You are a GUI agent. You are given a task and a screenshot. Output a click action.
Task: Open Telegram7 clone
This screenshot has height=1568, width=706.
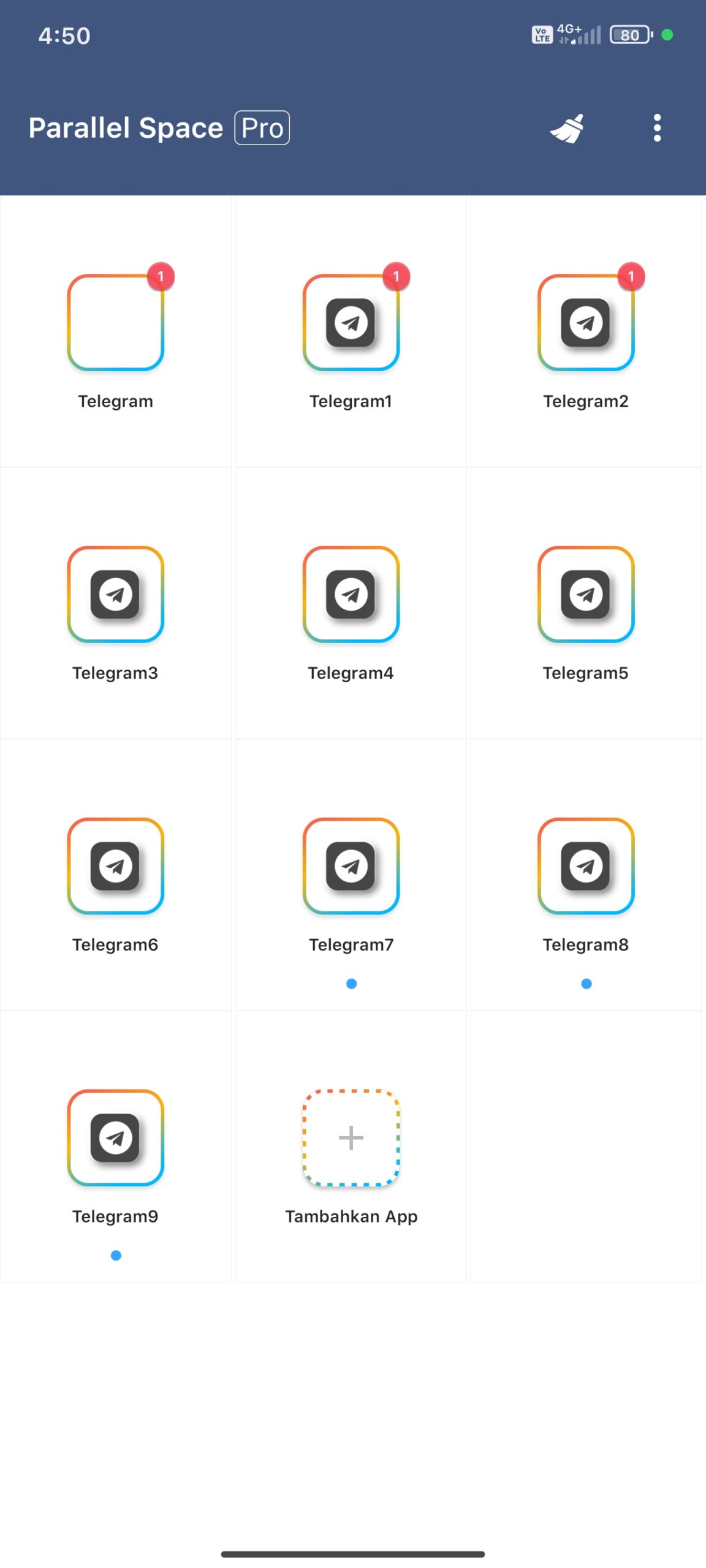[351, 865]
